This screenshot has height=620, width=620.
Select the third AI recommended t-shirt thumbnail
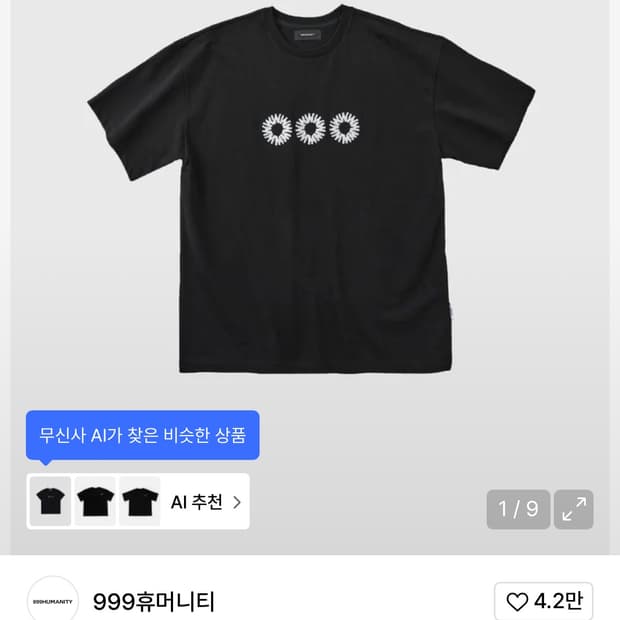point(140,501)
